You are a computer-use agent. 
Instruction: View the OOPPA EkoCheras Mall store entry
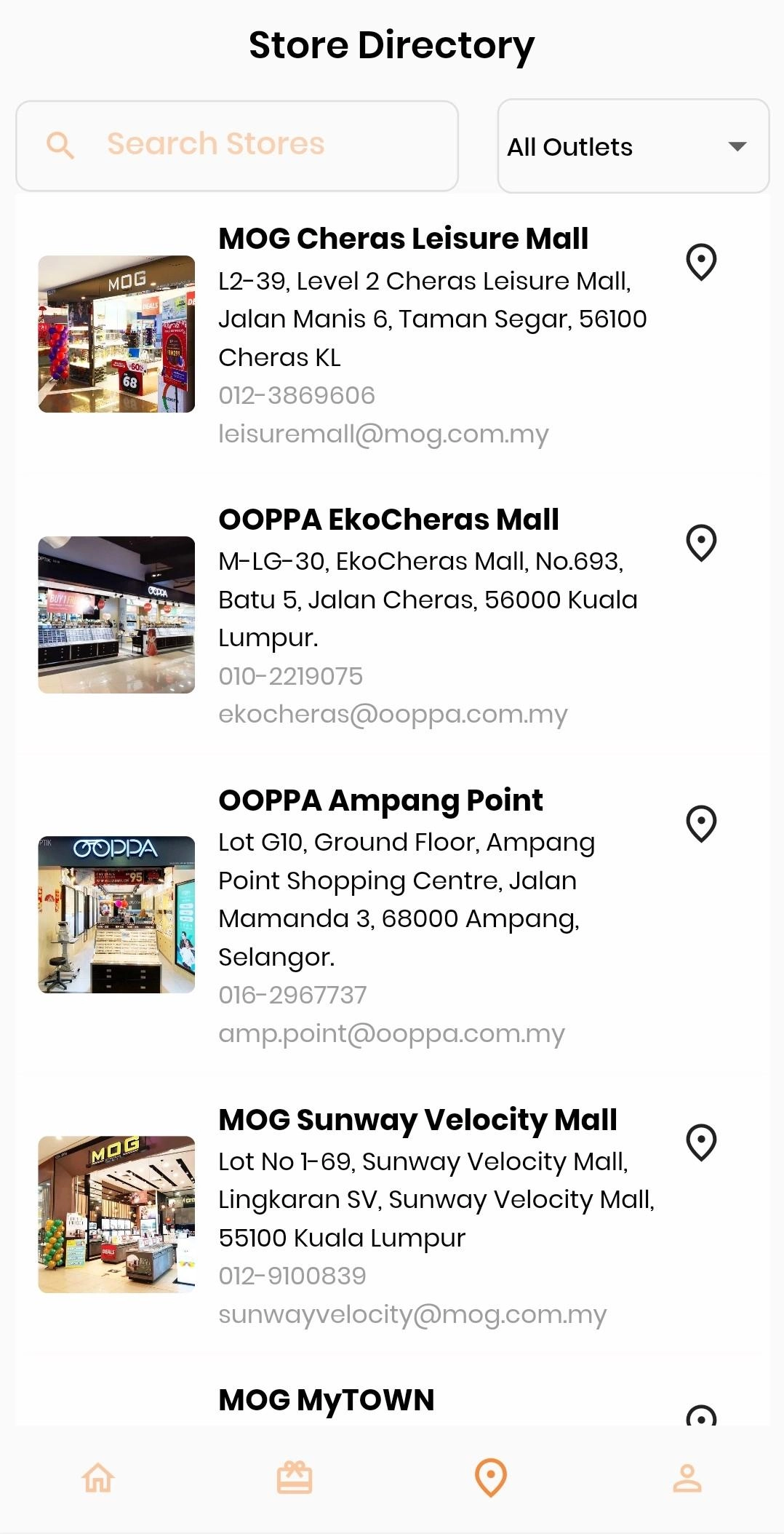point(388,520)
